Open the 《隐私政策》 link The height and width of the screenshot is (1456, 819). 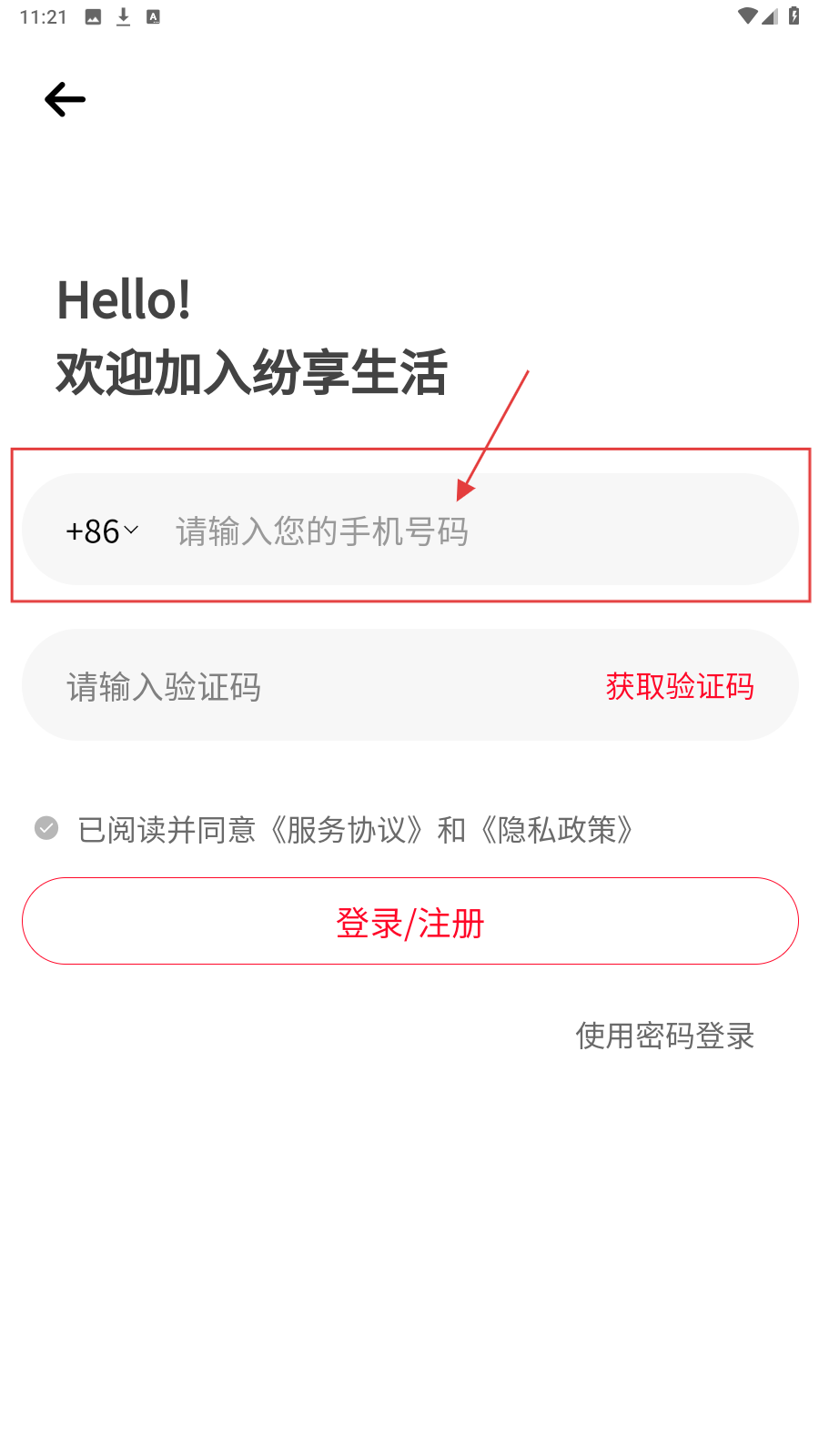coord(557,830)
